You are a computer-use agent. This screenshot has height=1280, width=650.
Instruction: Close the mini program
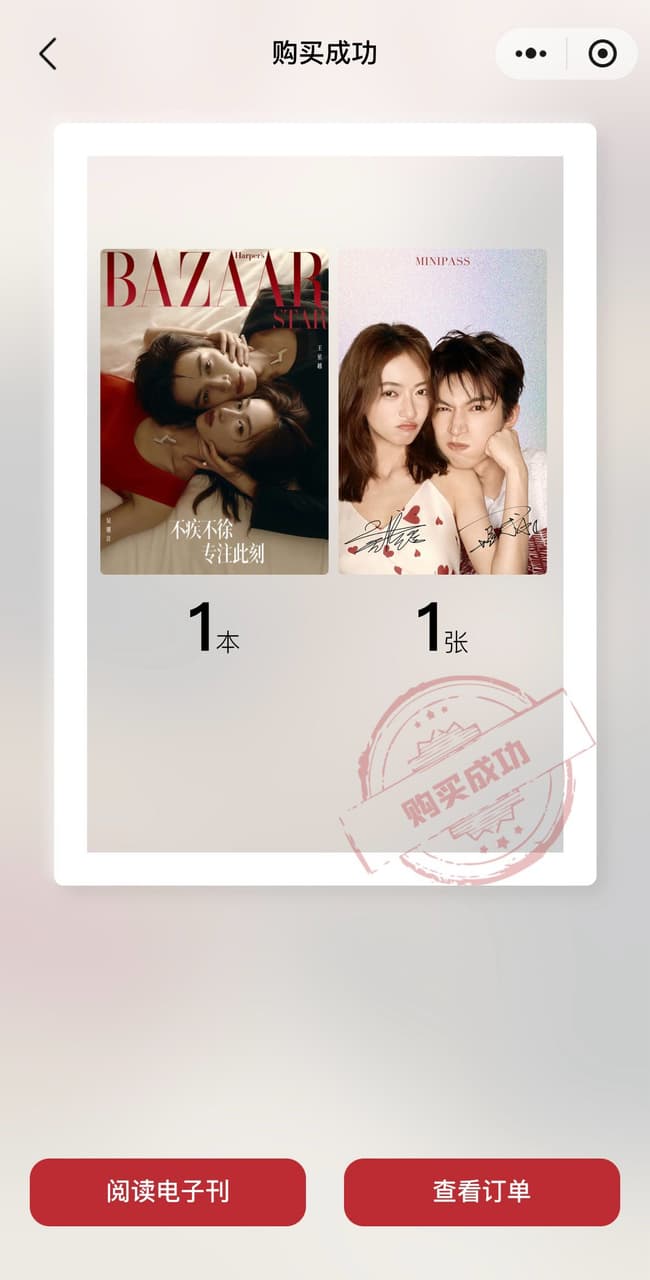pos(602,54)
